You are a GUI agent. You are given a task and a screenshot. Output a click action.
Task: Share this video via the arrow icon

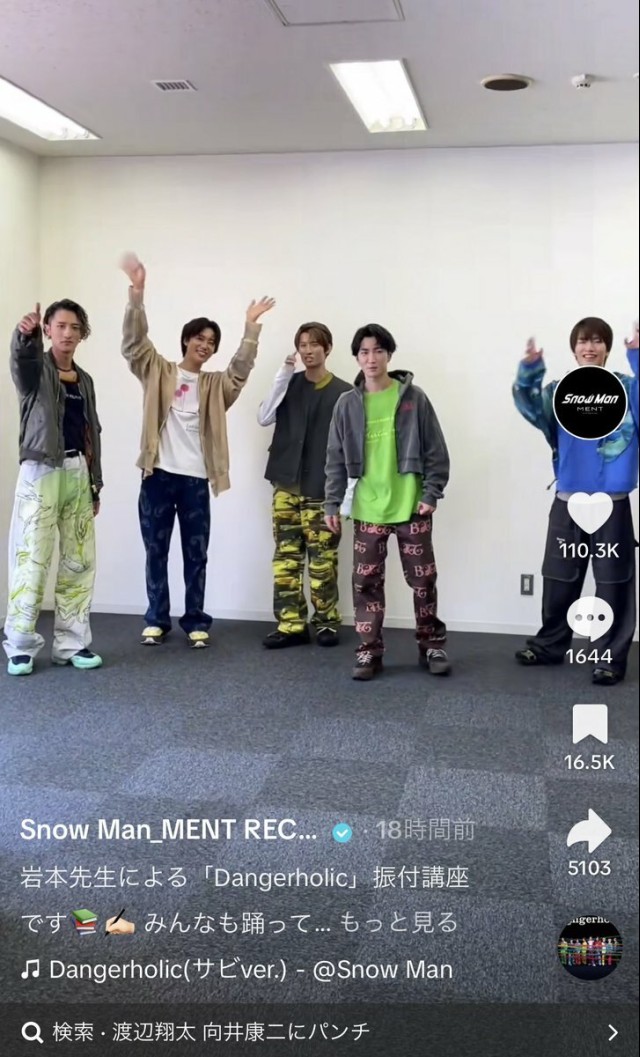pyautogui.click(x=589, y=831)
